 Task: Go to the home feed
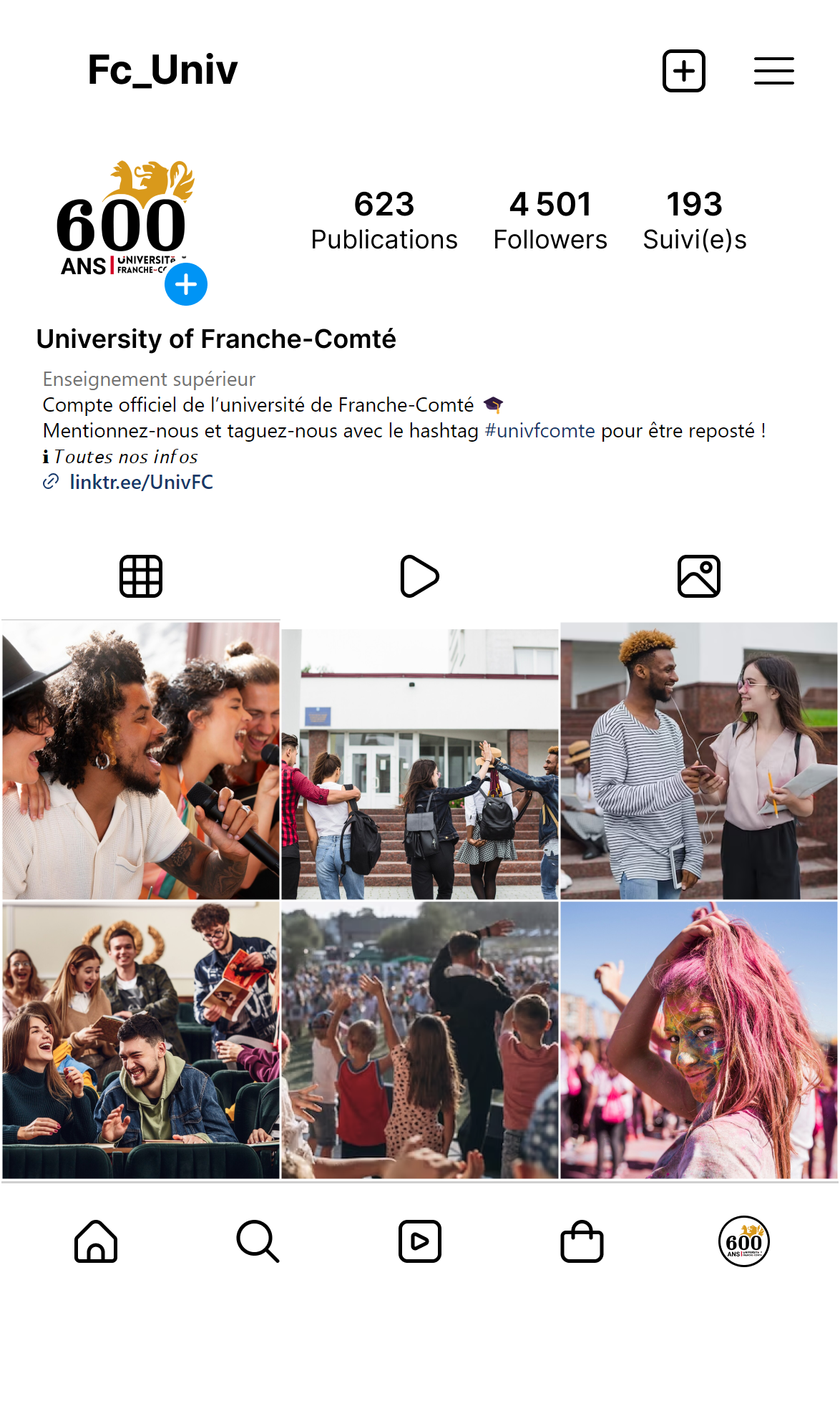click(96, 1241)
